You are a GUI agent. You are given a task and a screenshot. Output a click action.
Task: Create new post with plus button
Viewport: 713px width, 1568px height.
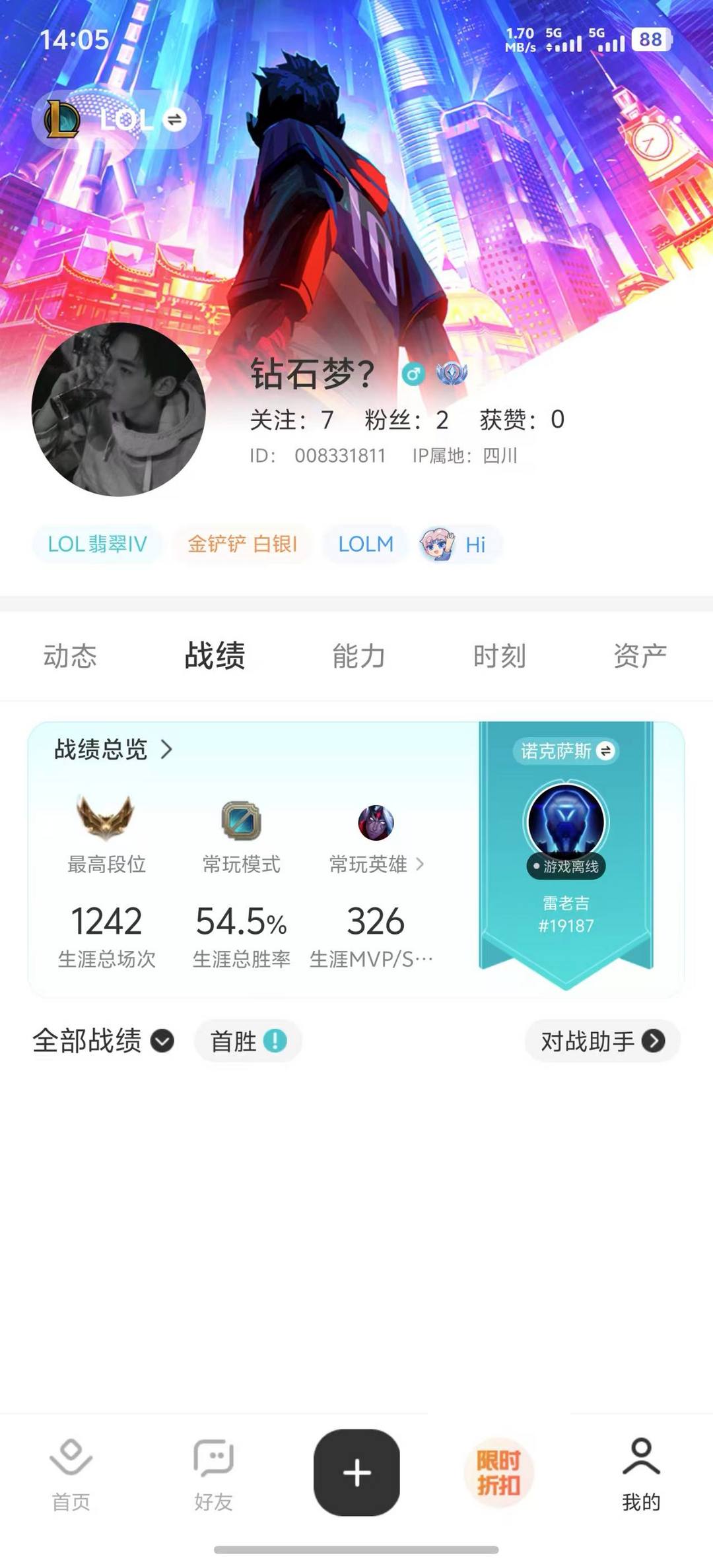[x=356, y=1472]
